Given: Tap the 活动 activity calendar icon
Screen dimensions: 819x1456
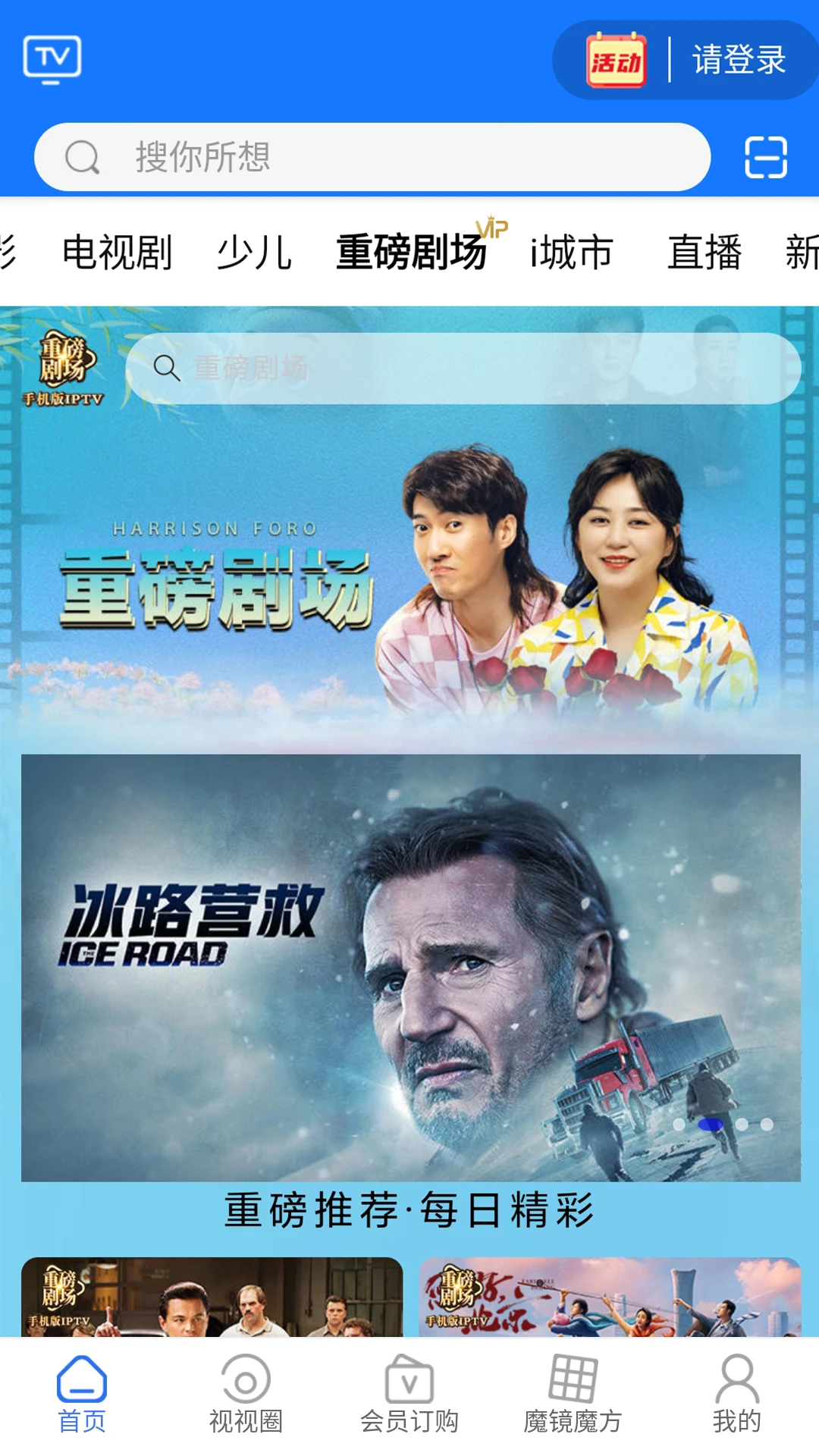Looking at the screenshot, I should point(616,62).
